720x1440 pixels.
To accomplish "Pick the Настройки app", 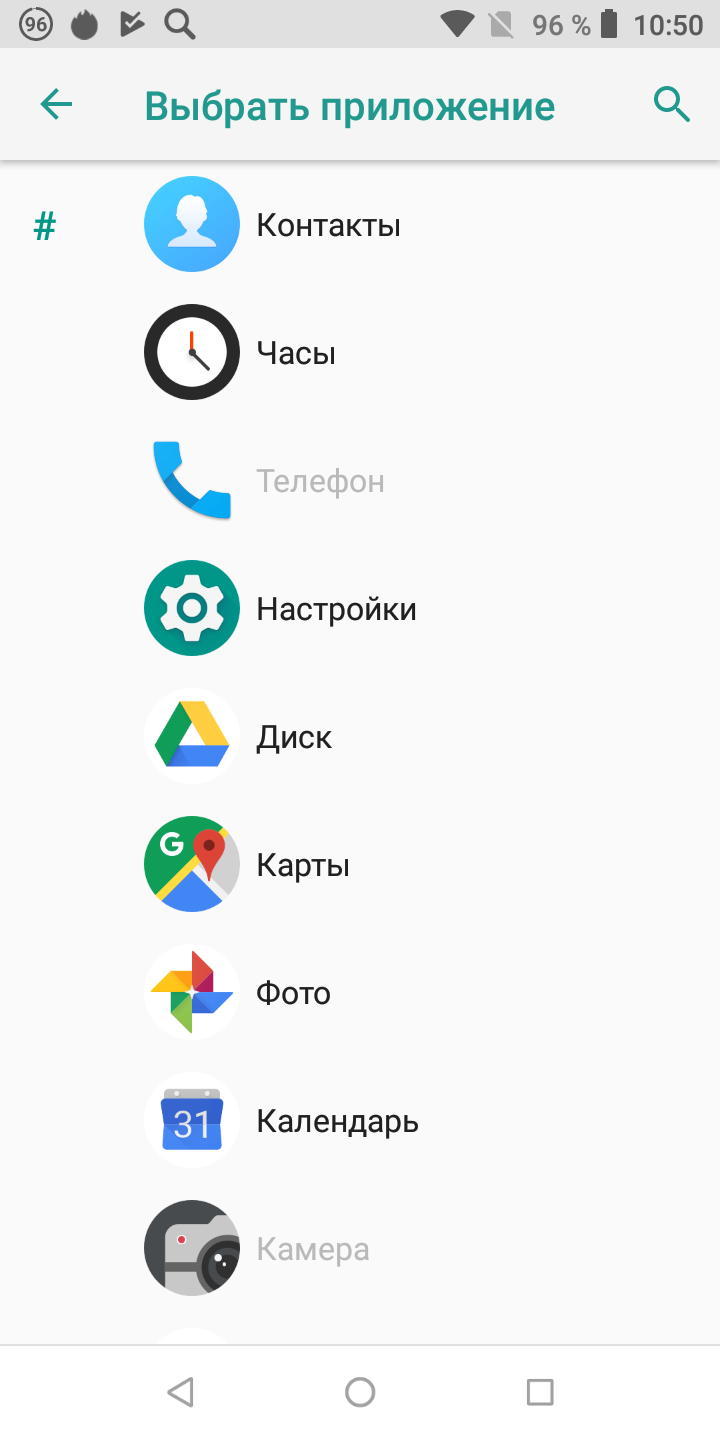I will pos(360,608).
